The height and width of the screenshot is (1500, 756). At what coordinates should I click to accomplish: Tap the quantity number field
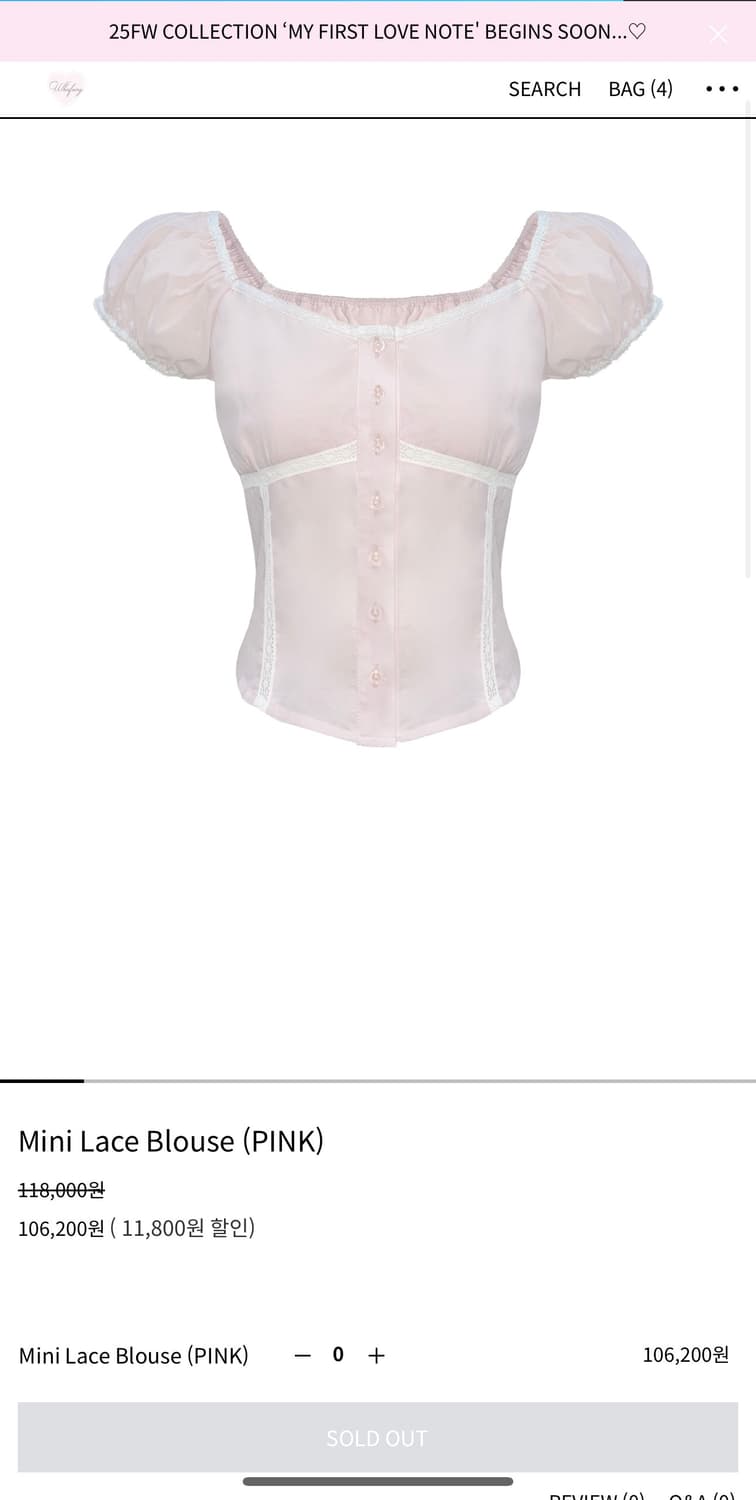tap(339, 1355)
